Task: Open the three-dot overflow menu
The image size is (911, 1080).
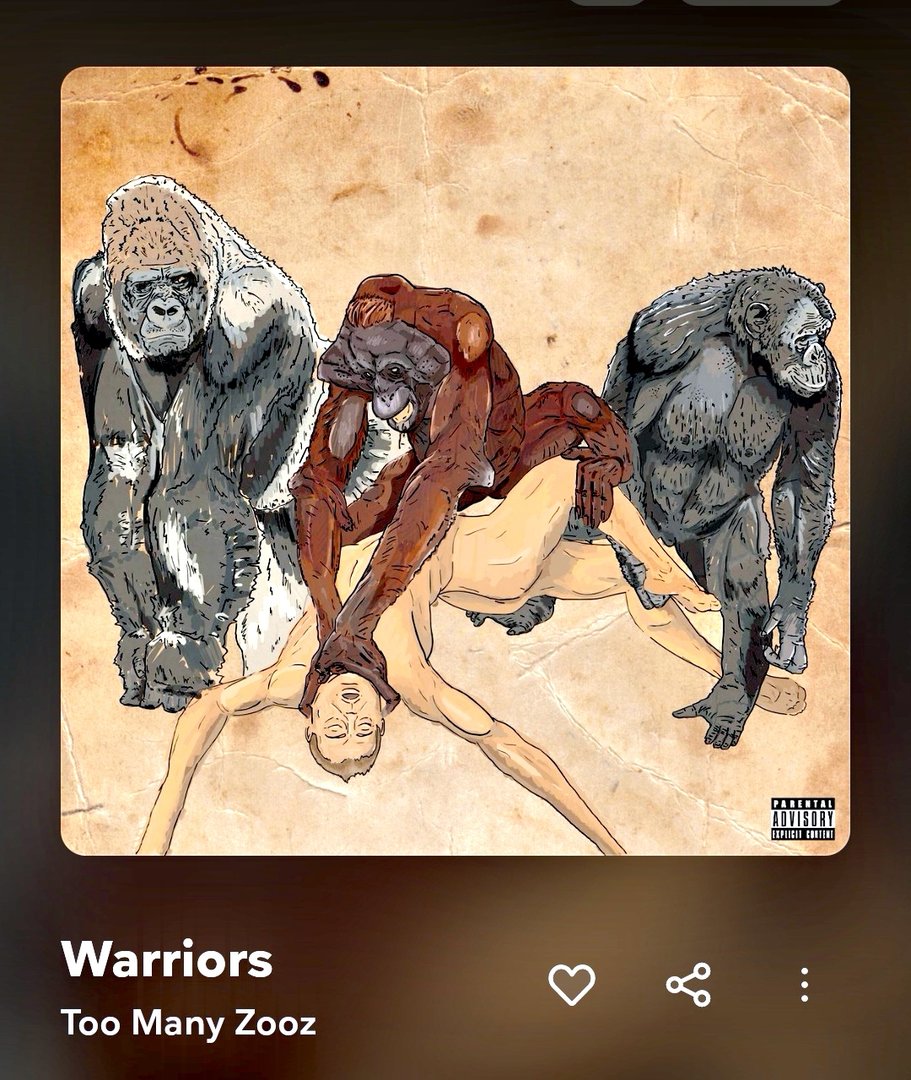Action: (x=804, y=985)
